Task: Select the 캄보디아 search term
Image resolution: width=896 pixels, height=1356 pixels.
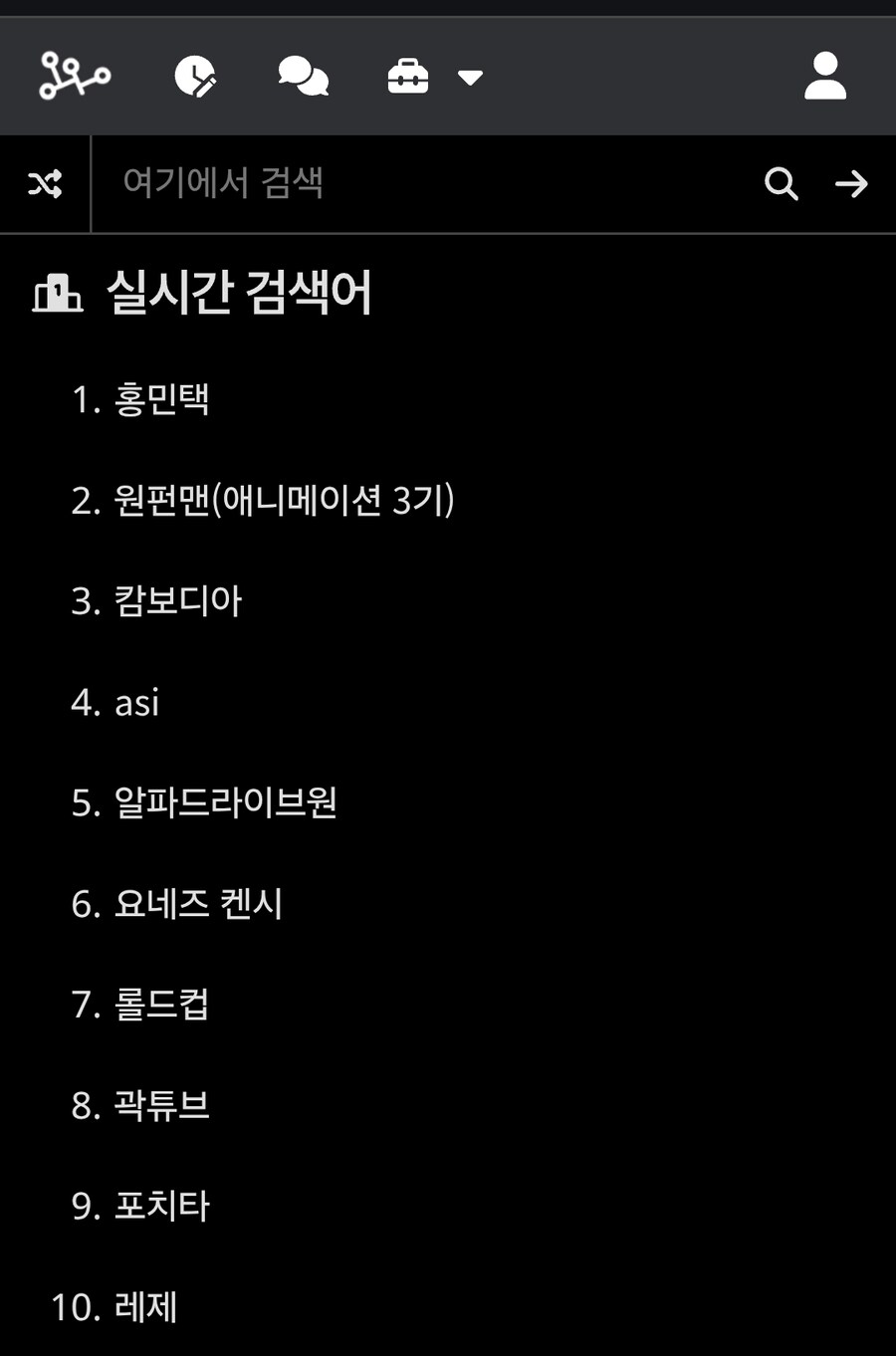Action: [177, 601]
